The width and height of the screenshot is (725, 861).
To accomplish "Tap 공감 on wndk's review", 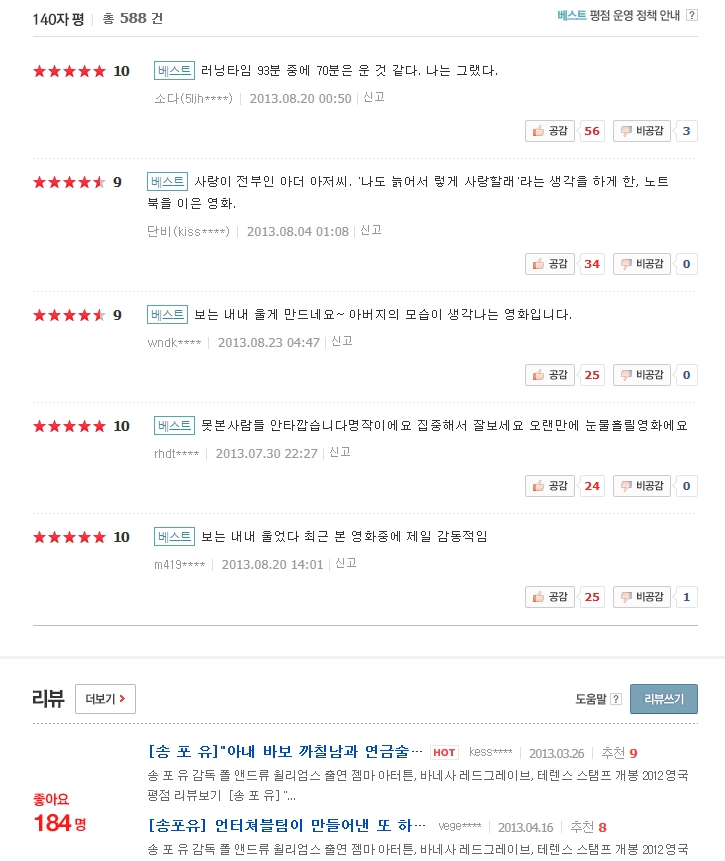I will point(551,375).
